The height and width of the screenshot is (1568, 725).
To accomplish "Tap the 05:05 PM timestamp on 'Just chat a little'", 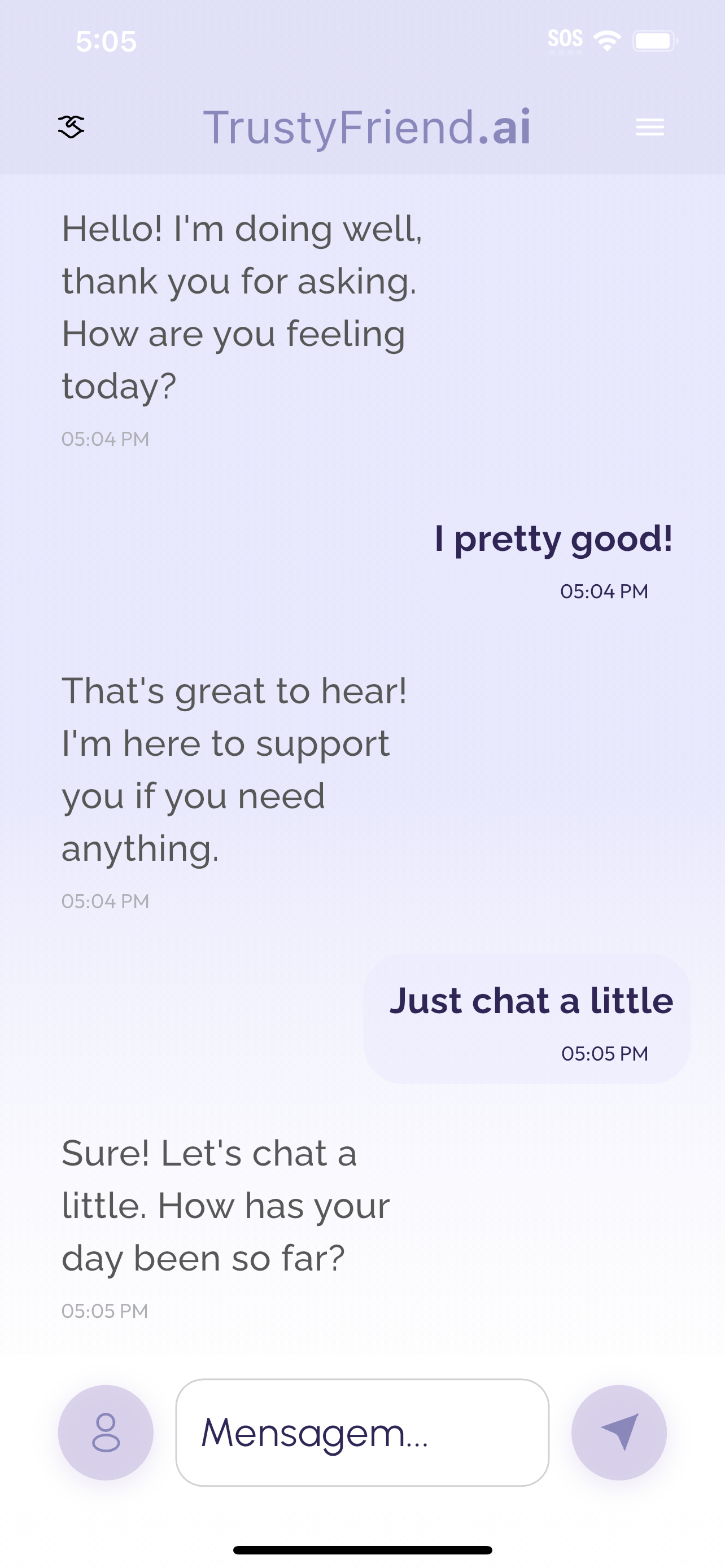I will click(605, 1053).
